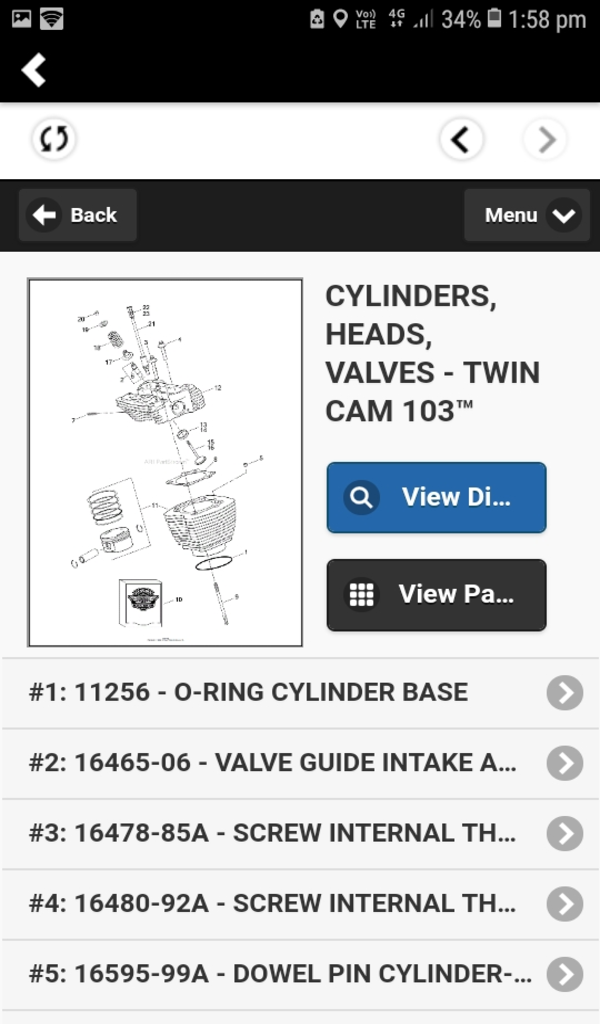The image size is (600, 1024).
Task: Go to previous page in browser toolbar
Action: [x=461, y=140]
